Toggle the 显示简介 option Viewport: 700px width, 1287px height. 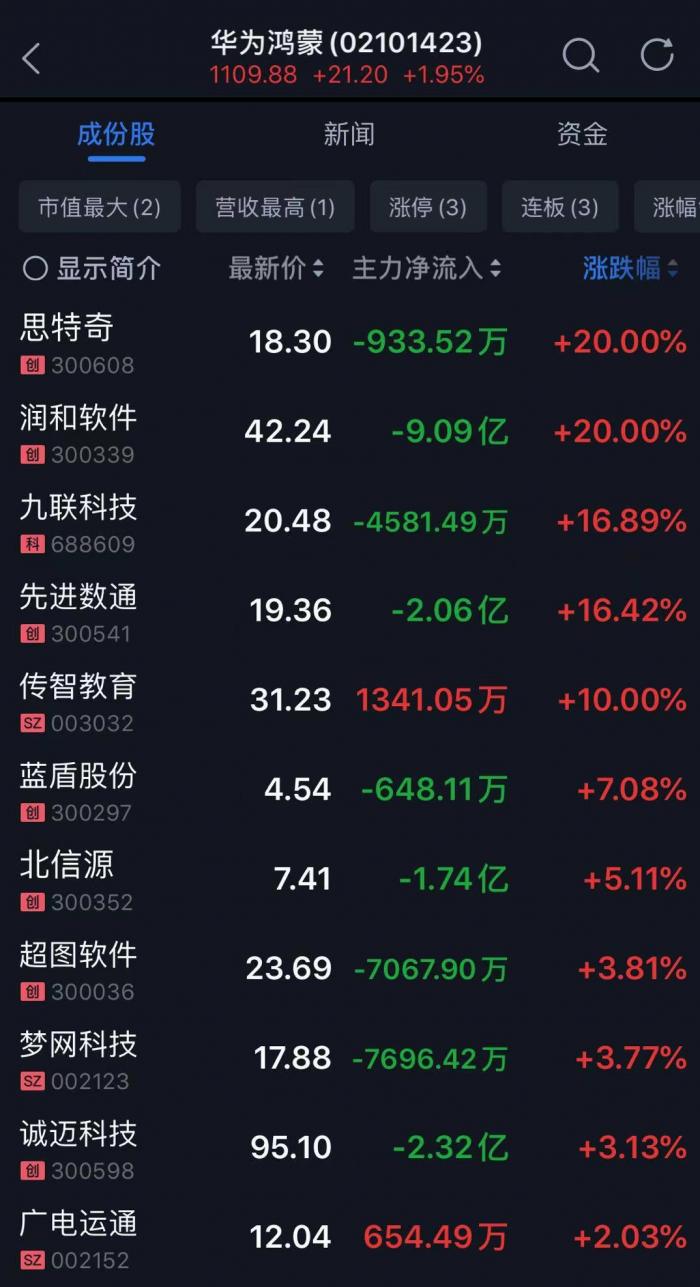(x=92, y=268)
